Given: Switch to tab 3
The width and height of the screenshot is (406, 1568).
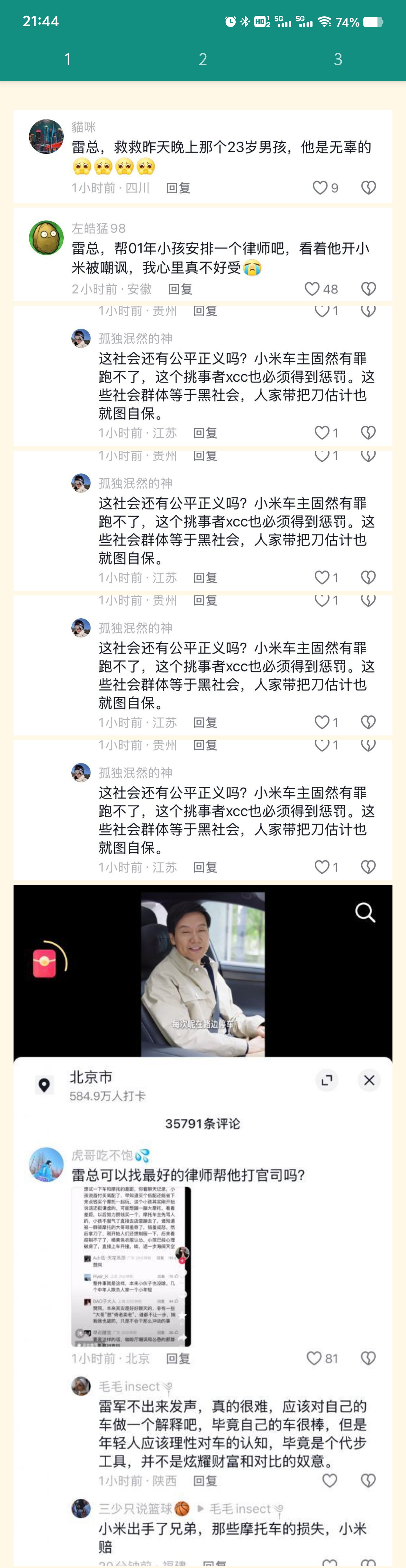Looking at the screenshot, I should coord(338,59).
